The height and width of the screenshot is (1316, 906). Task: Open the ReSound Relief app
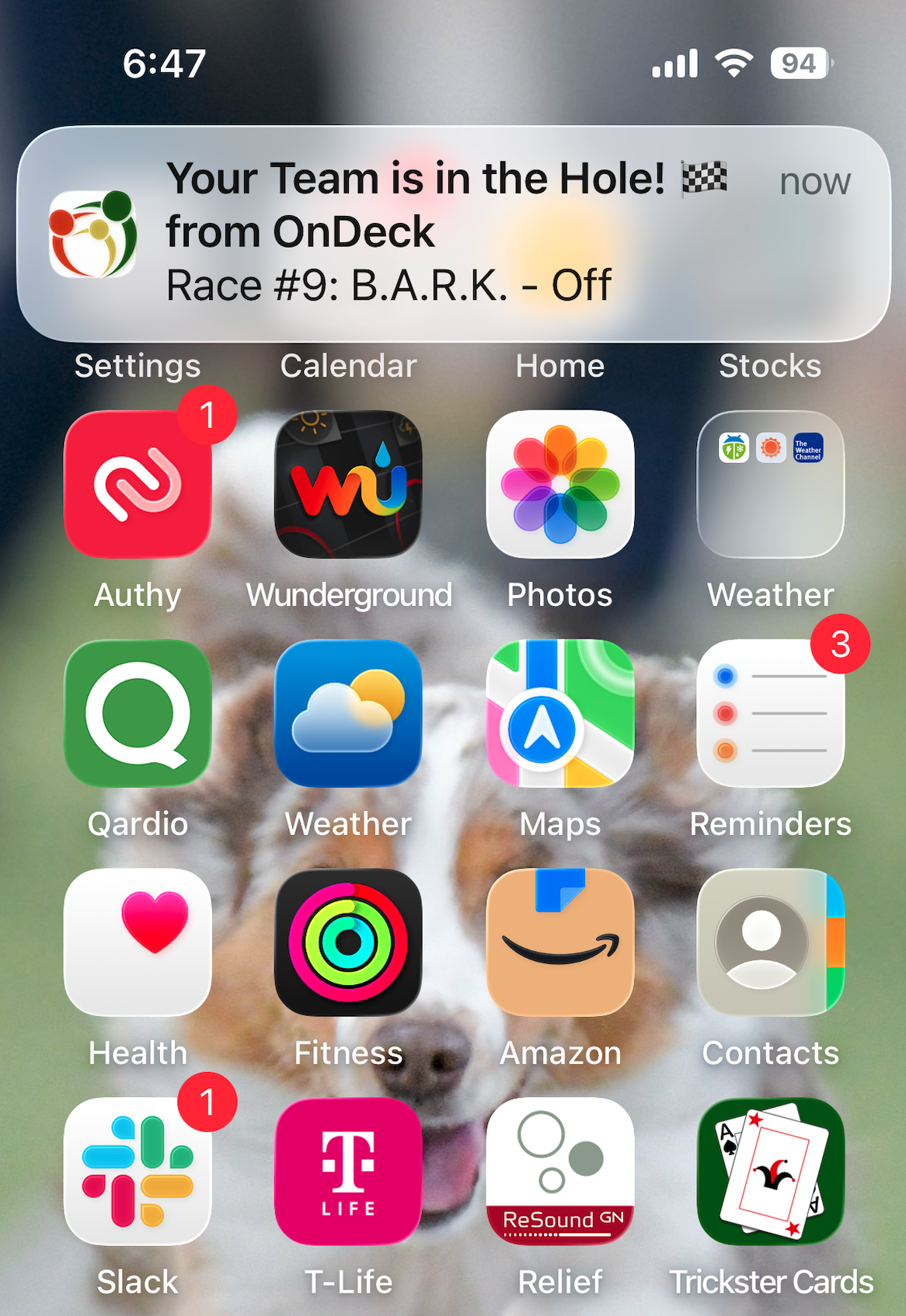559,1172
